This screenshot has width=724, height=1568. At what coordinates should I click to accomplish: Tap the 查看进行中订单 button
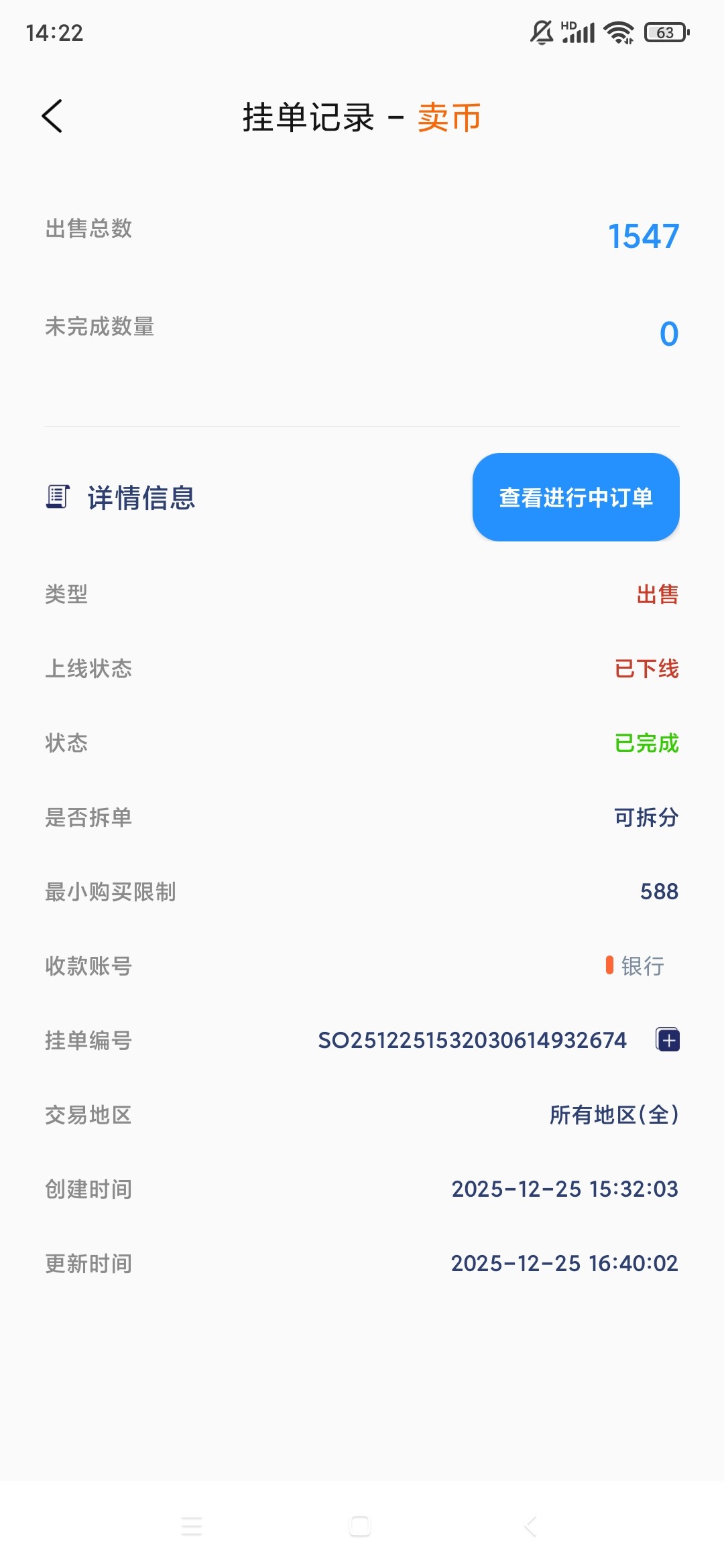click(x=576, y=497)
